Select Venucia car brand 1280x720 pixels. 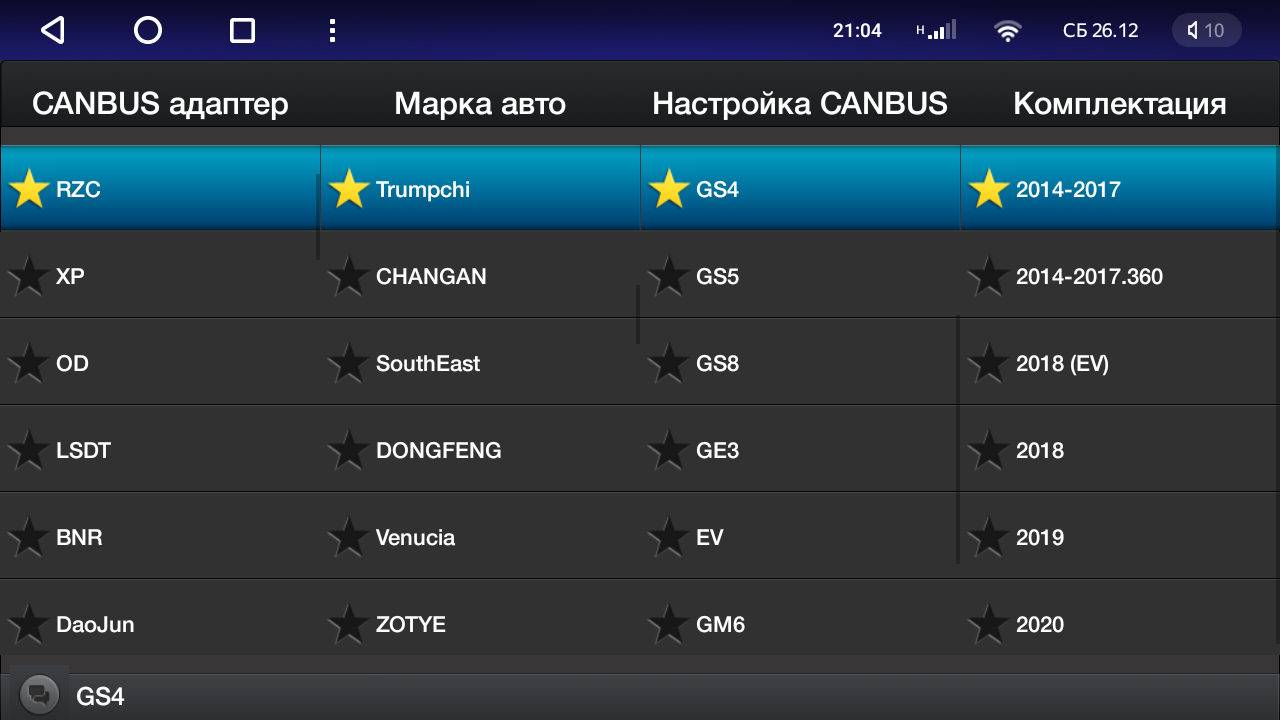tap(480, 537)
